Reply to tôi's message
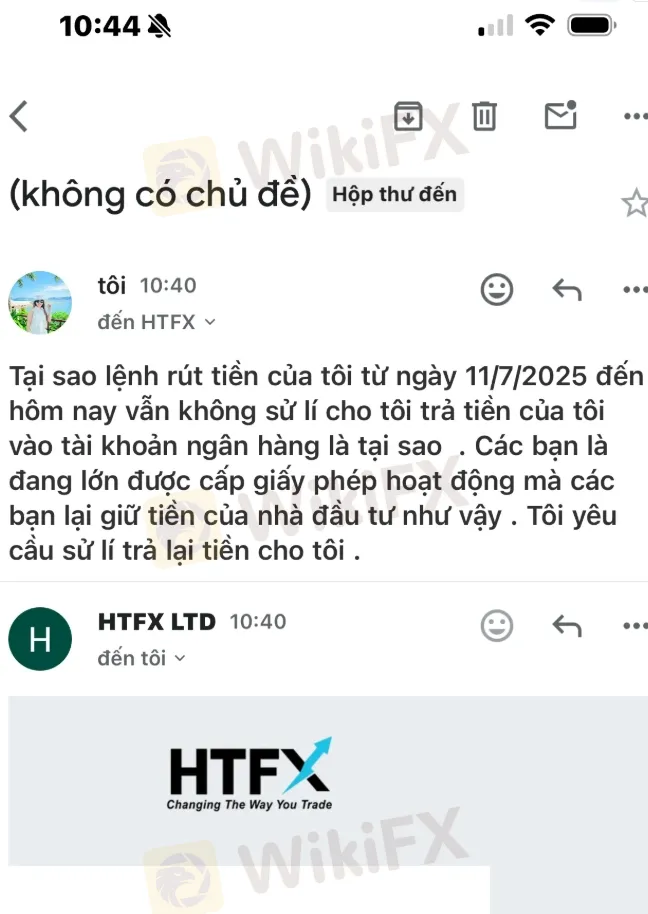648x914 pixels. coord(567,290)
